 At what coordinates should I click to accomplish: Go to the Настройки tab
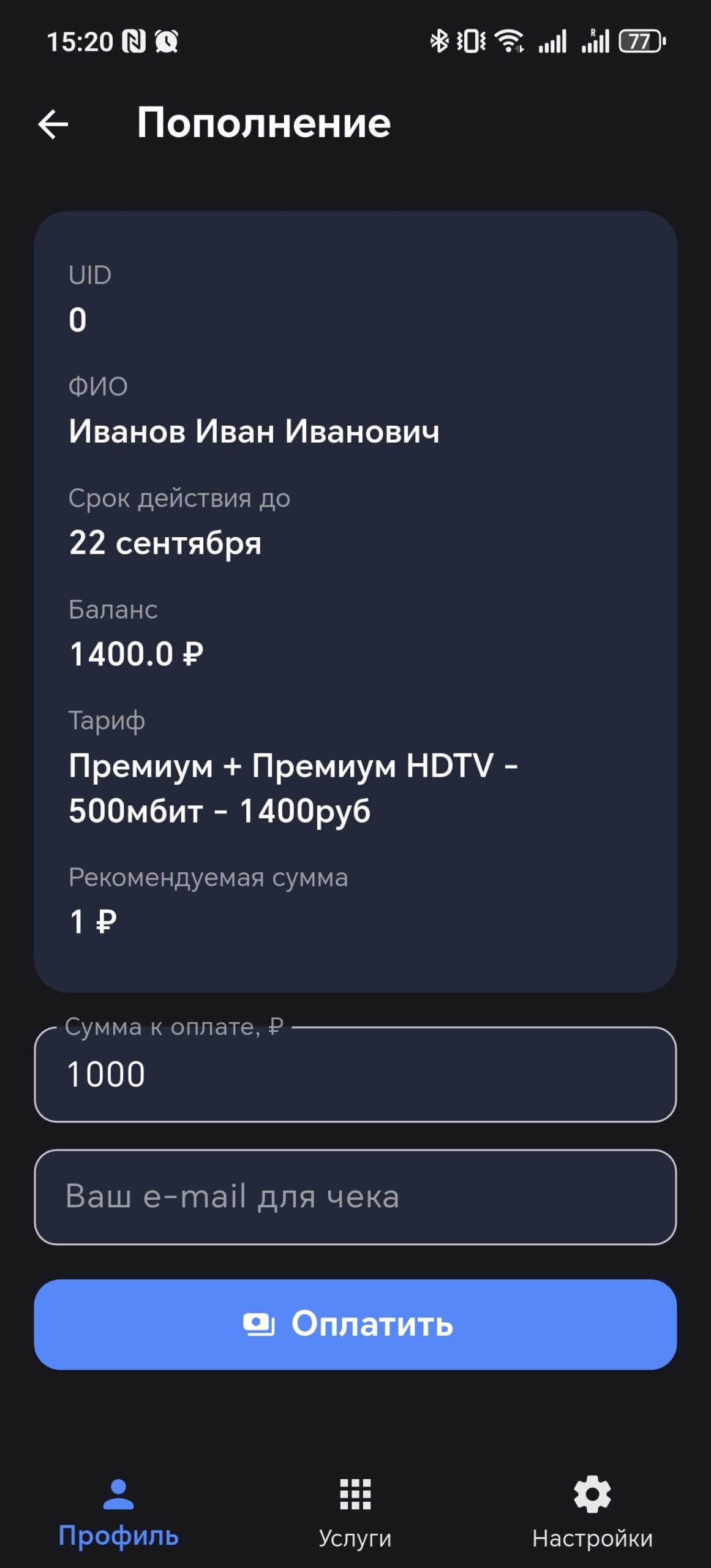point(592,1512)
